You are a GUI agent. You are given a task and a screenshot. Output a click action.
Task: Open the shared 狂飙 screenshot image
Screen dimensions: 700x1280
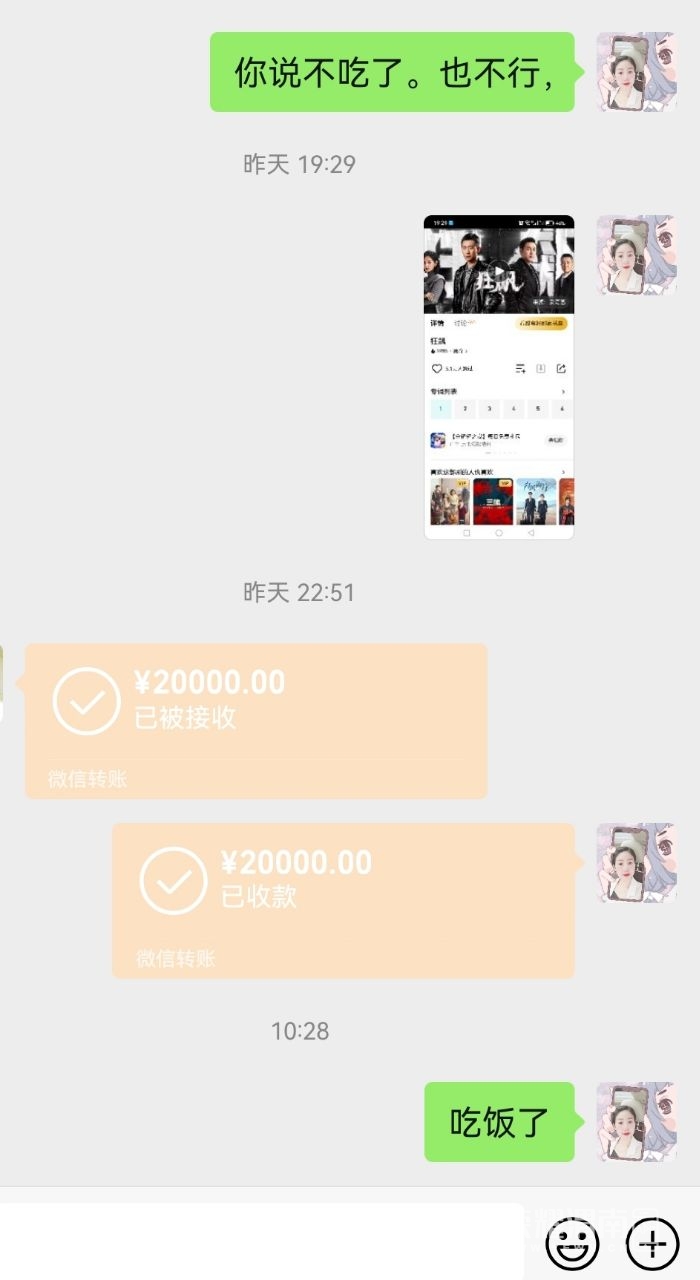[x=499, y=377]
